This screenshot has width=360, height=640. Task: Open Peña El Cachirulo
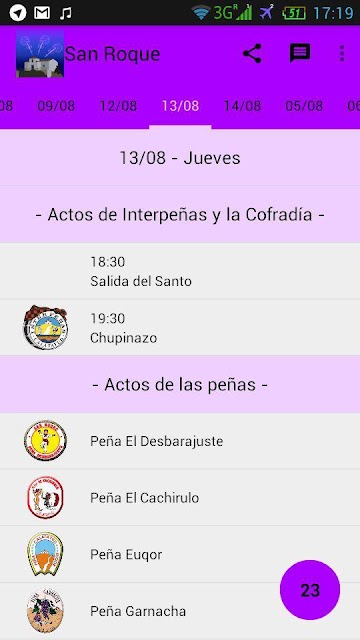tap(180, 498)
